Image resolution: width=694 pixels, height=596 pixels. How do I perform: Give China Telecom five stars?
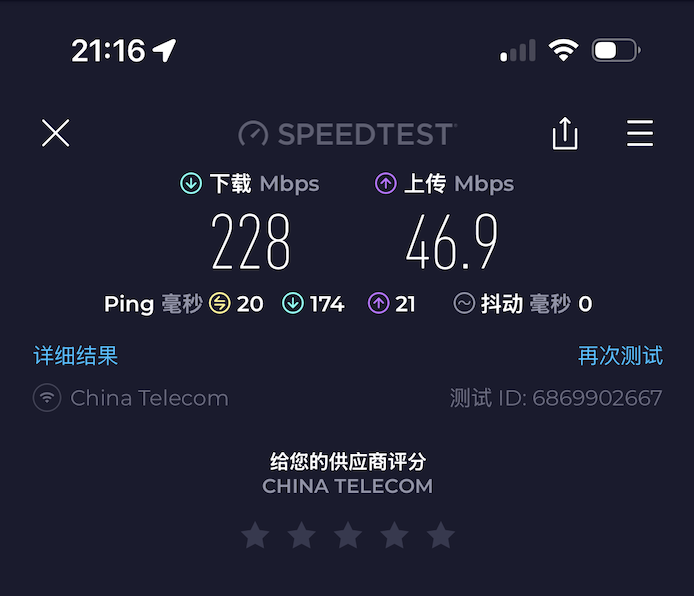[441, 536]
